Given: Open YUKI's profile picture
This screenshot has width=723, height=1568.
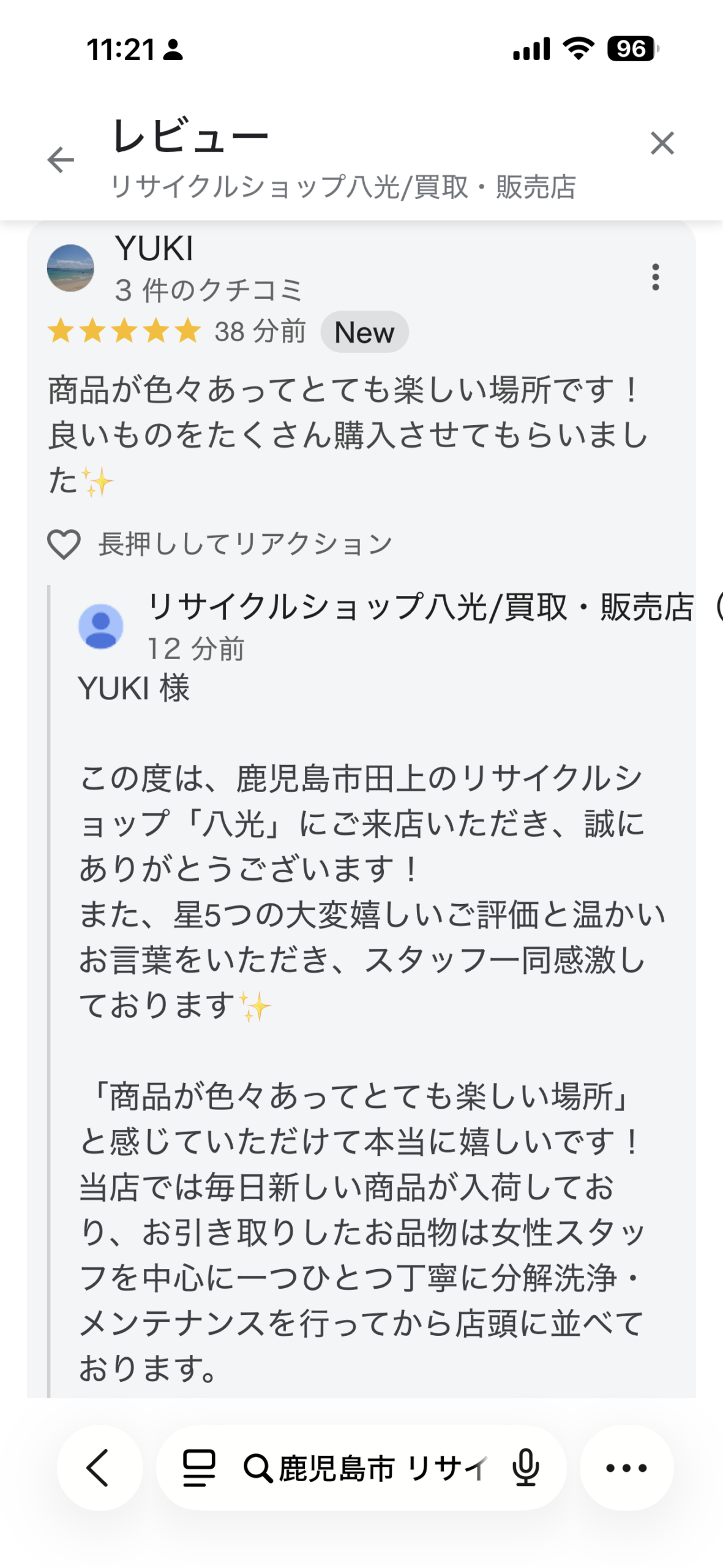Looking at the screenshot, I should (70, 268).
